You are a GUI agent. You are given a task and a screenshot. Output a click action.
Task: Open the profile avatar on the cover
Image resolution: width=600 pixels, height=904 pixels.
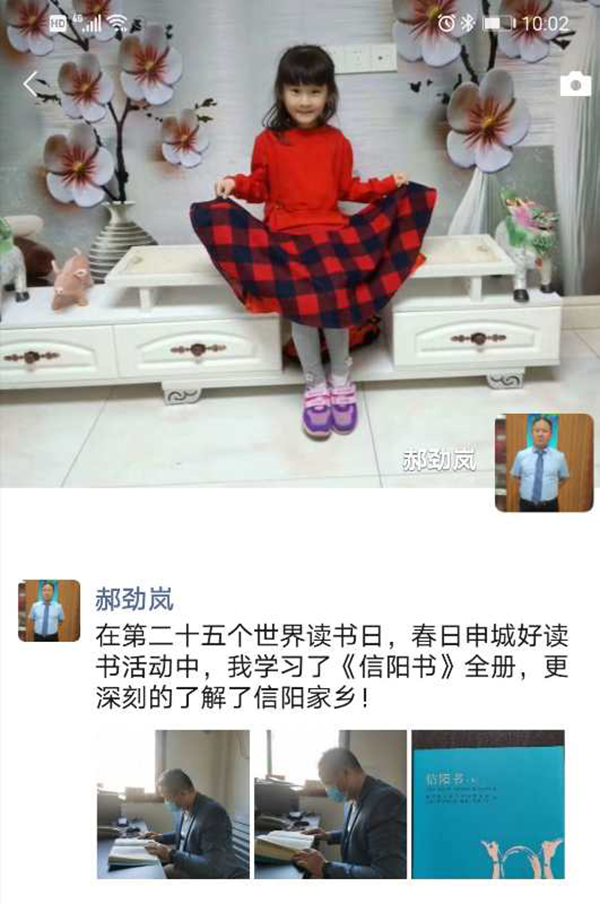[544, 462]
